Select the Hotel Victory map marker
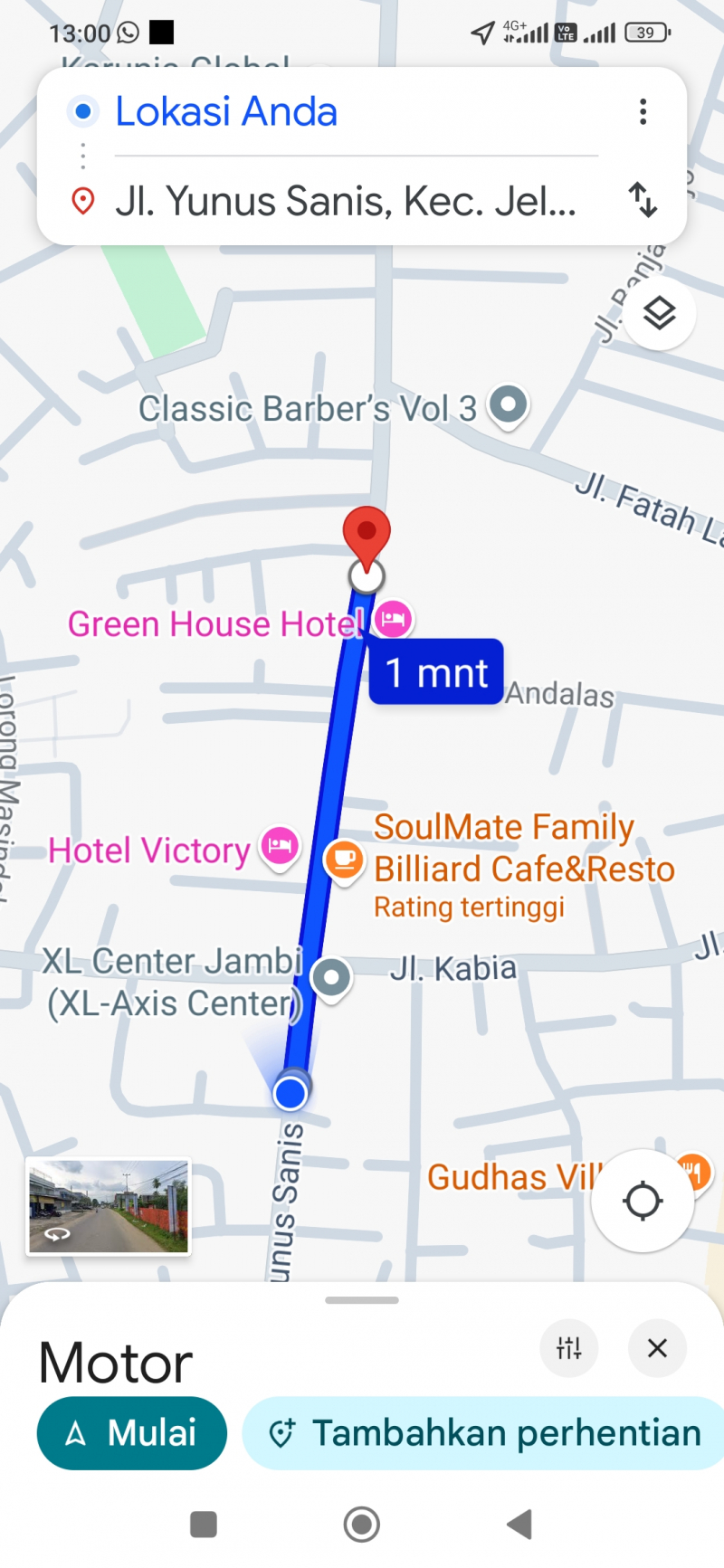Screen dimensions: 724x1568 click(280, 846)
